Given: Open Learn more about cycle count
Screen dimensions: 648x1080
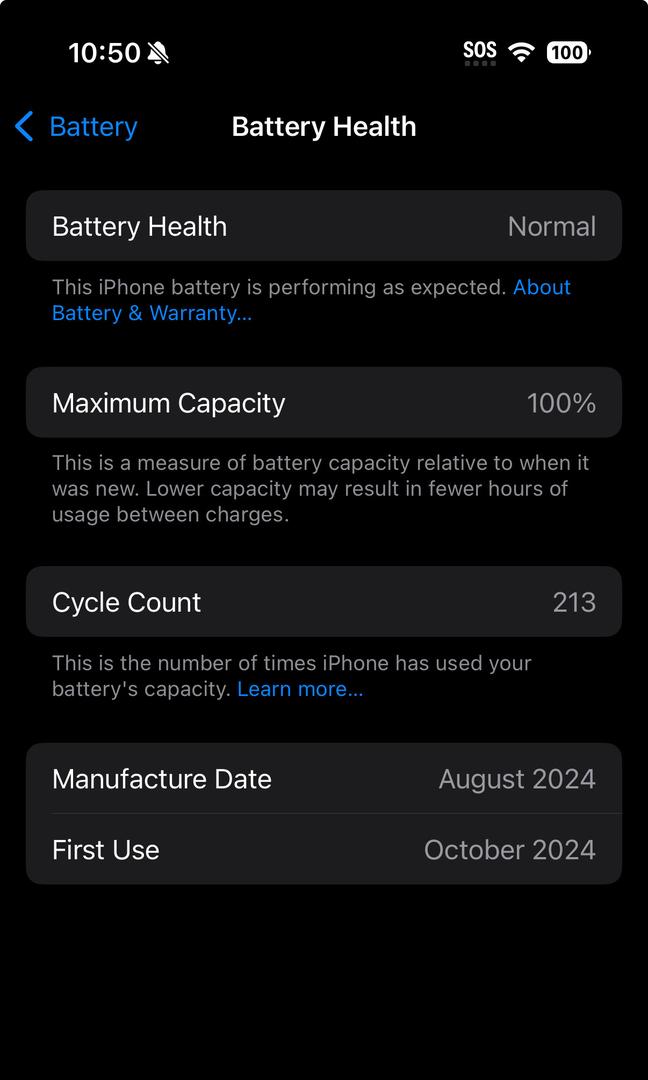Looking at the screenshot, I should (300, 689).
